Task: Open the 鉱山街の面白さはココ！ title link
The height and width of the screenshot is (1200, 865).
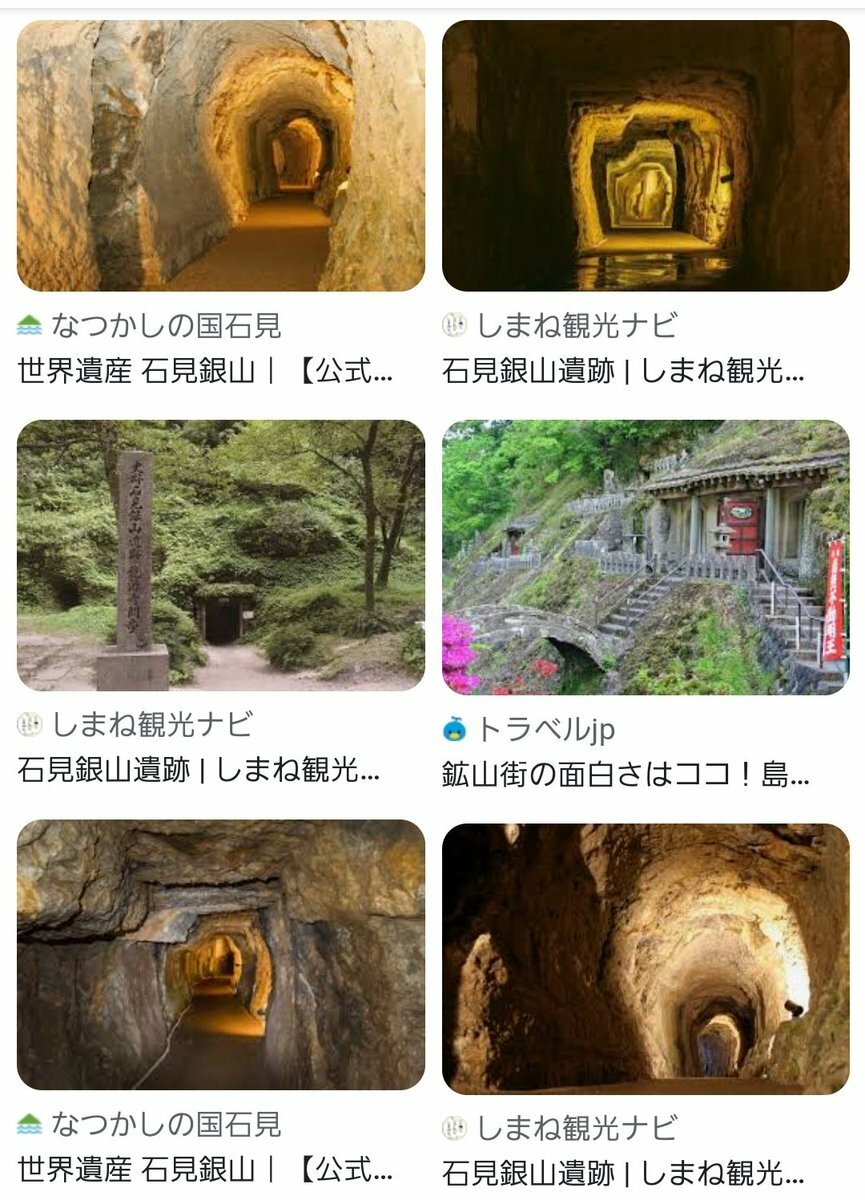Action: coord(625,773)
